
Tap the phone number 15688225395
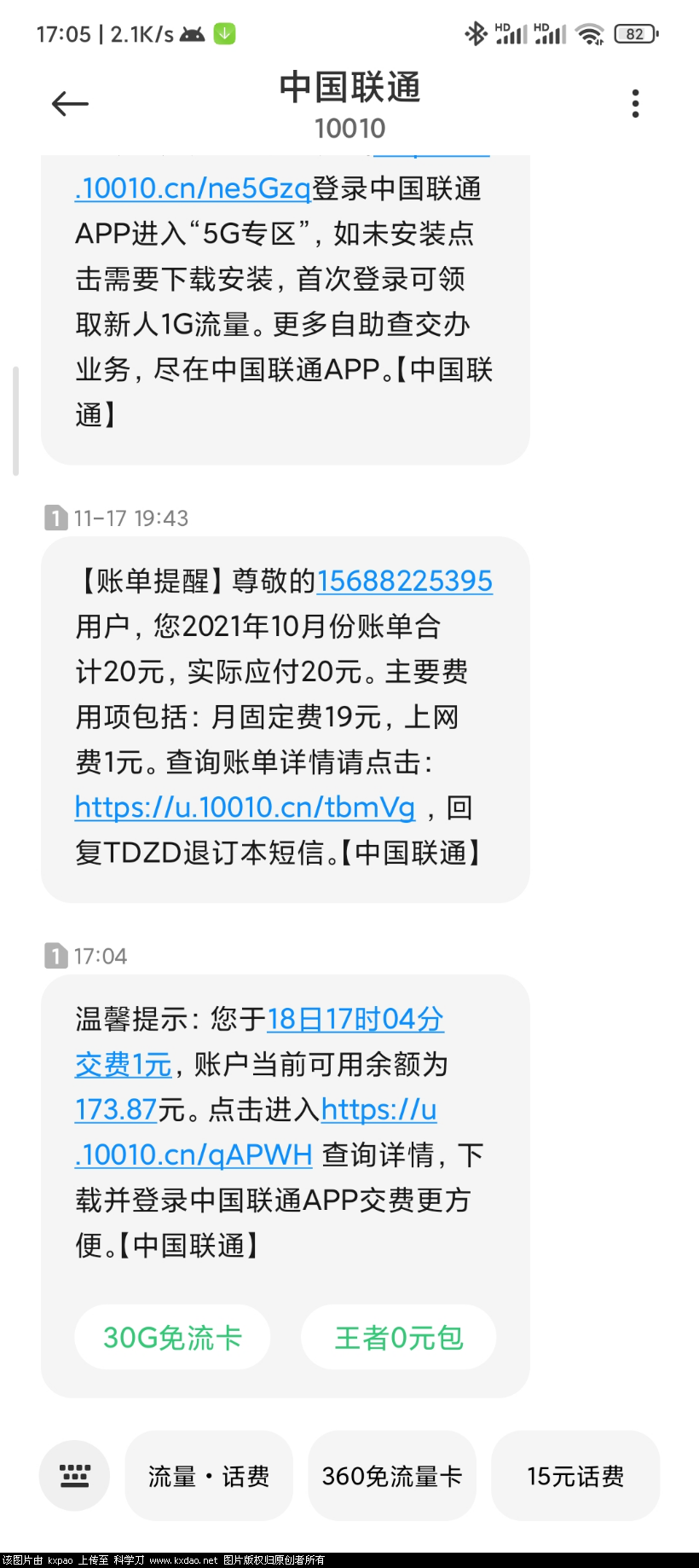point(405,581)
